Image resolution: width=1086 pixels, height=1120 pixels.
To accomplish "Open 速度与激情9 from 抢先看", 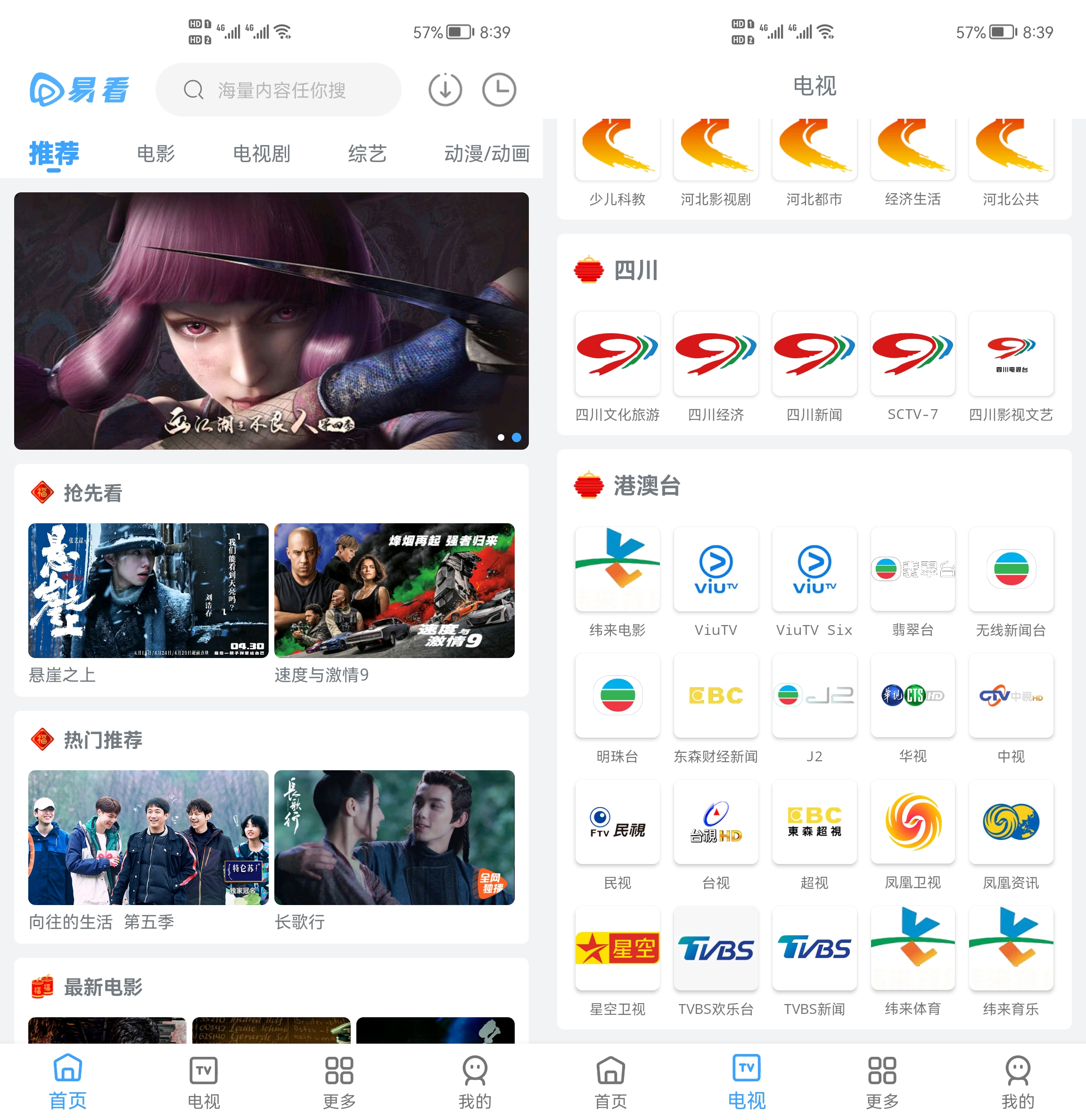I will click(x=395, y=592).
